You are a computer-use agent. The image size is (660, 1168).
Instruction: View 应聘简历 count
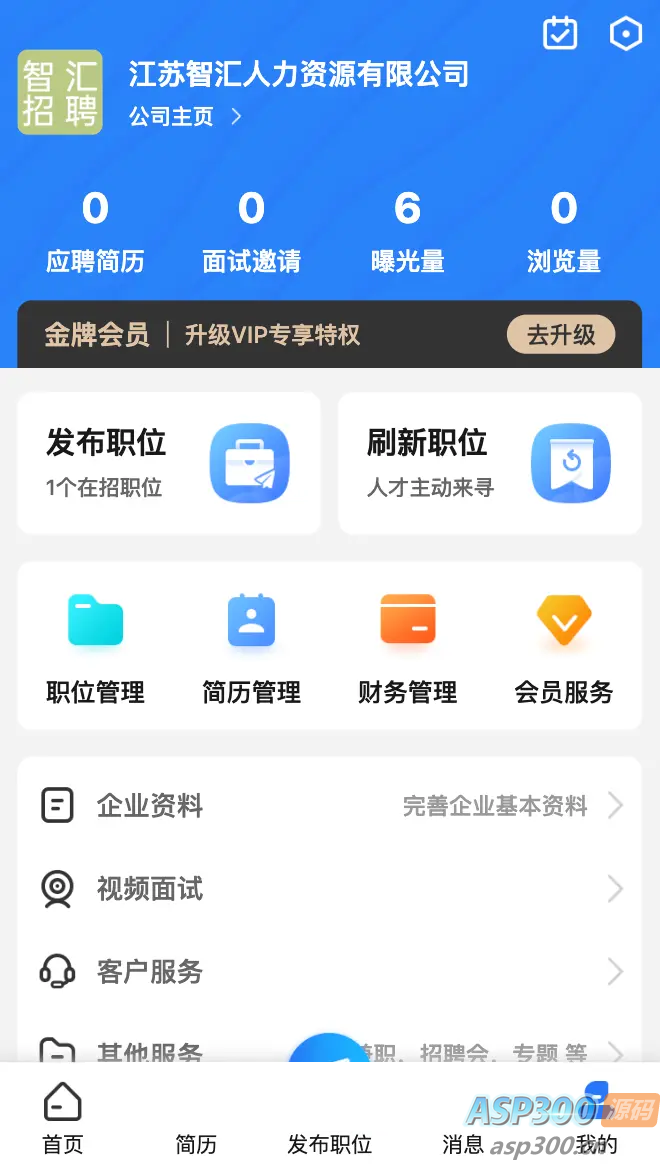coord(95,232)
